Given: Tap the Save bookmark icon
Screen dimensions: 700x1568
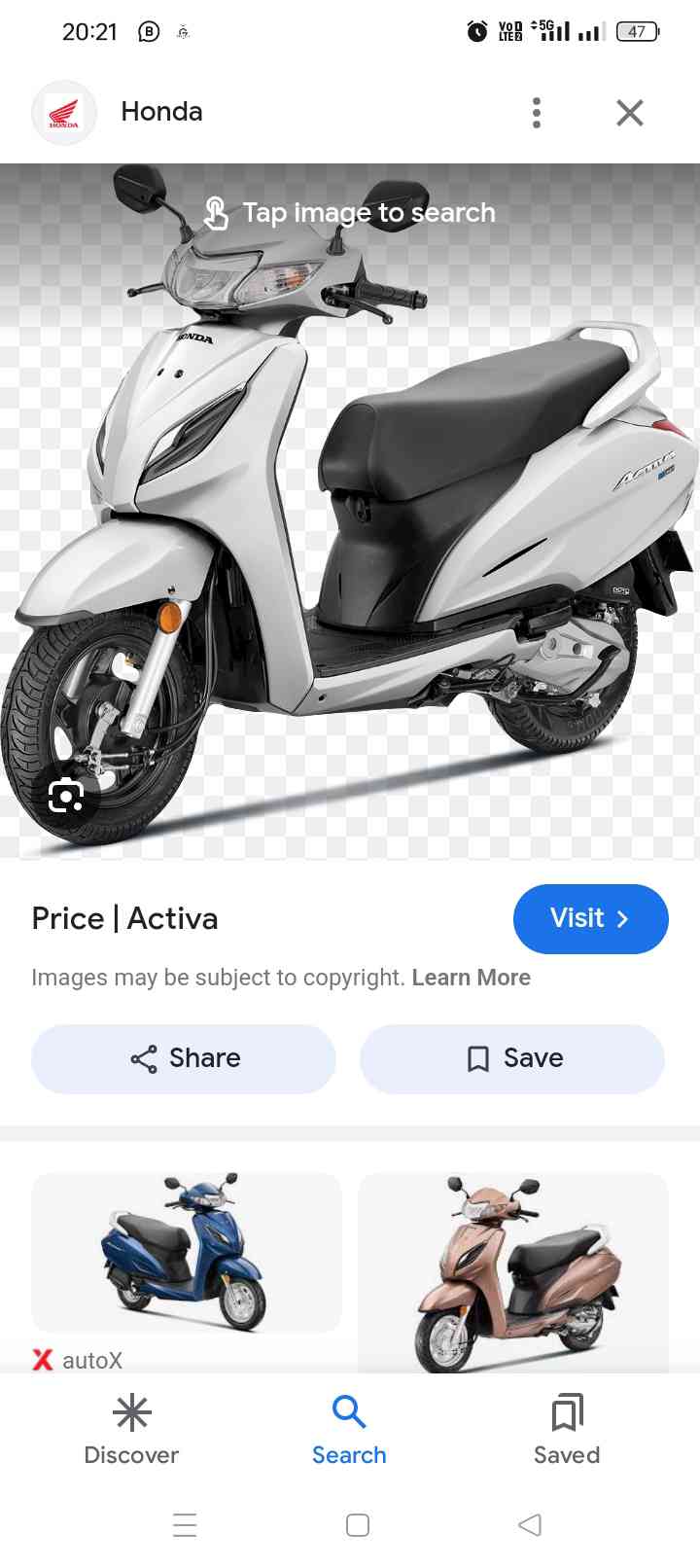Looking at the screenshot, I should point(477,1058).
